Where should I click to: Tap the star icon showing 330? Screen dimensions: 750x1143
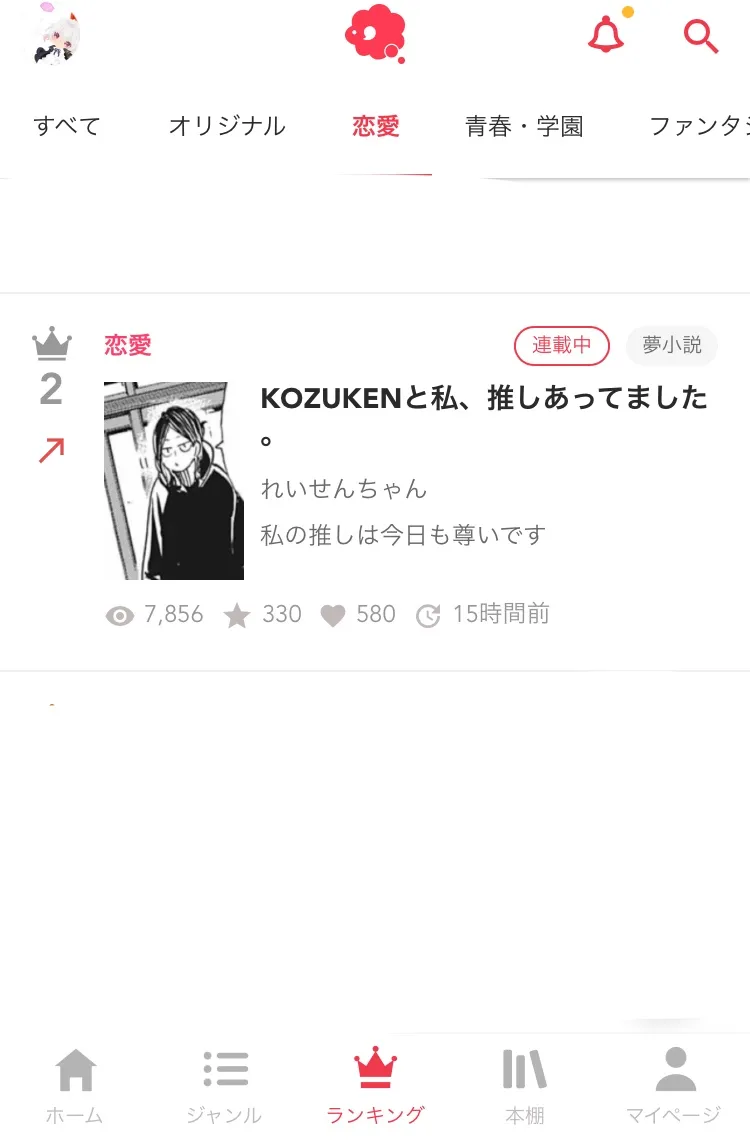(x=237, y=614)
